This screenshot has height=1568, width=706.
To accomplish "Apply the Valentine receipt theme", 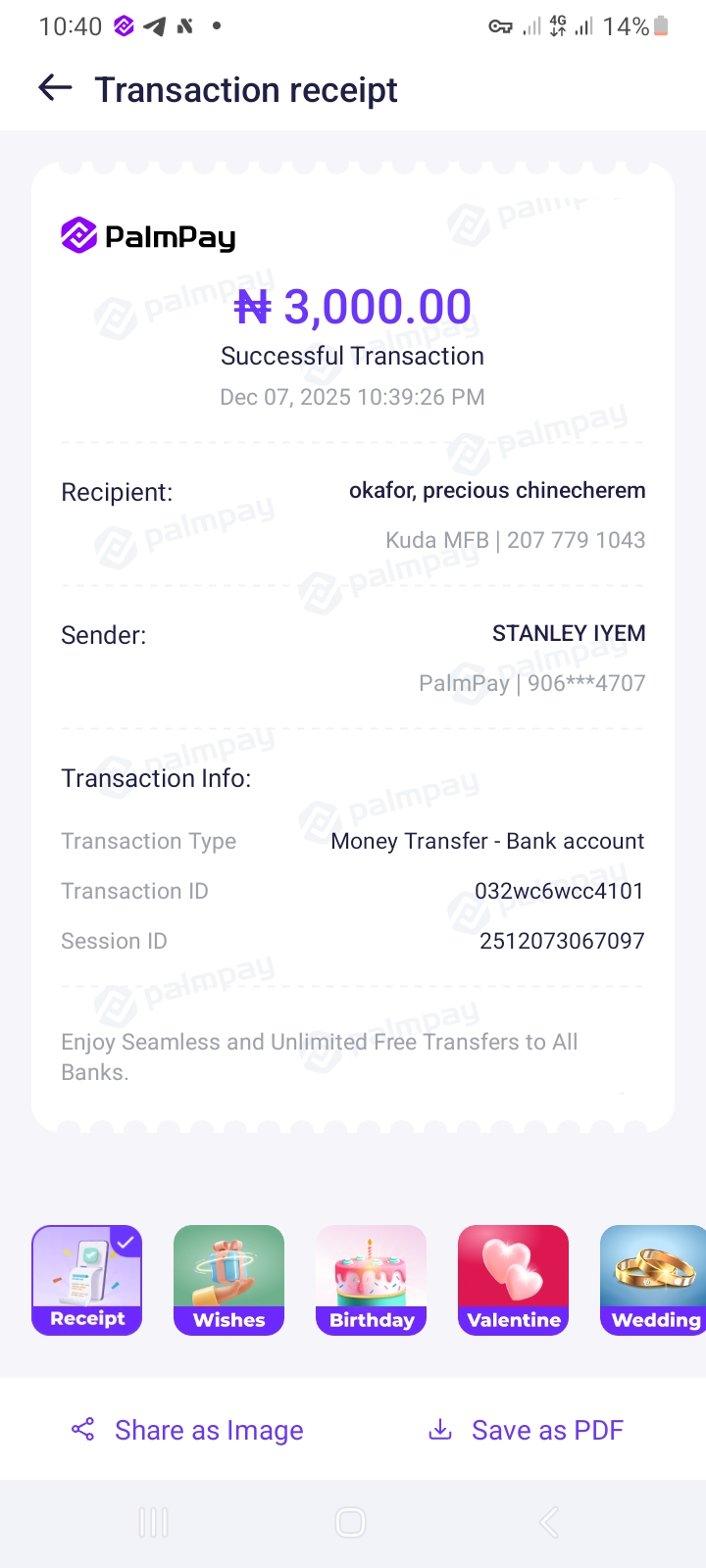I will pyautogui.click(x=513, y=1279).
